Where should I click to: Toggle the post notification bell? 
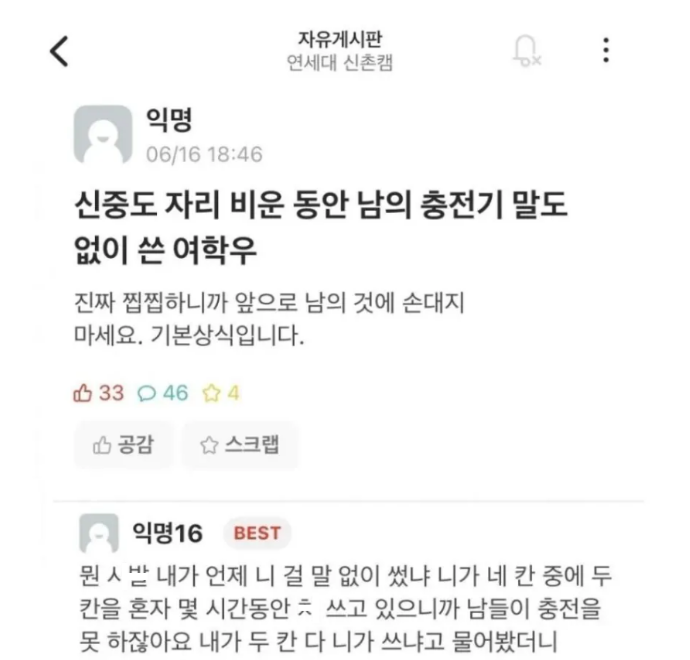point(526,51)
